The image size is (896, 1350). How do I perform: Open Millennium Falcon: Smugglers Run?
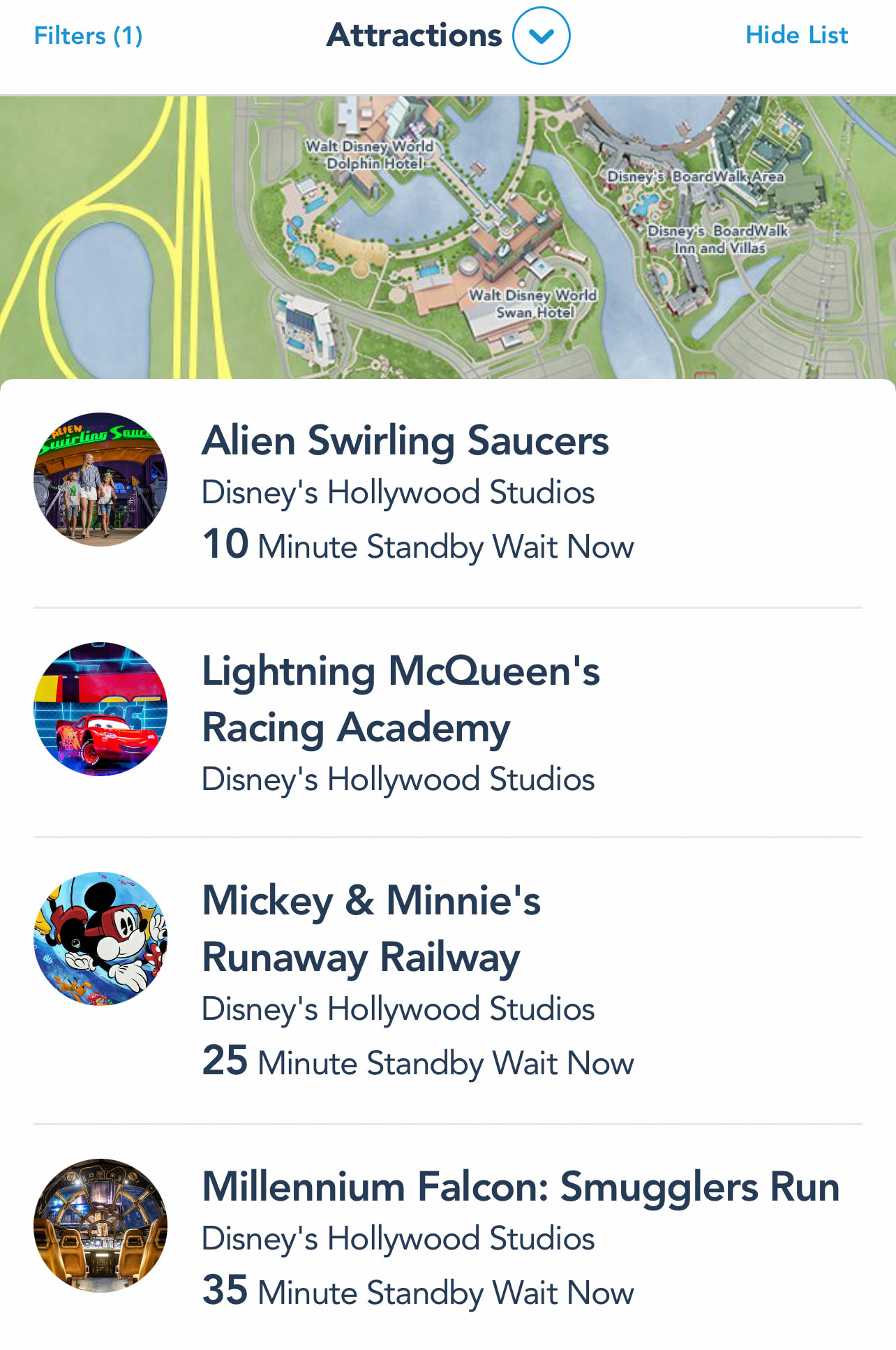click(x=520, y=1187)
